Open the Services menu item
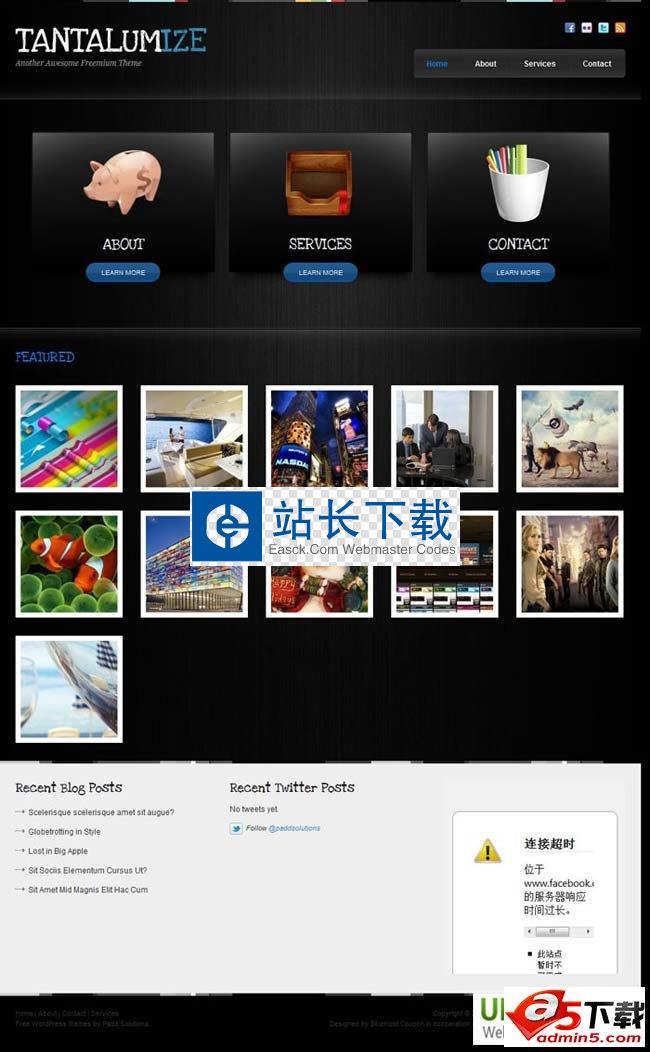The height and width of the screenshot is (1052, 650). pos(539,64)
